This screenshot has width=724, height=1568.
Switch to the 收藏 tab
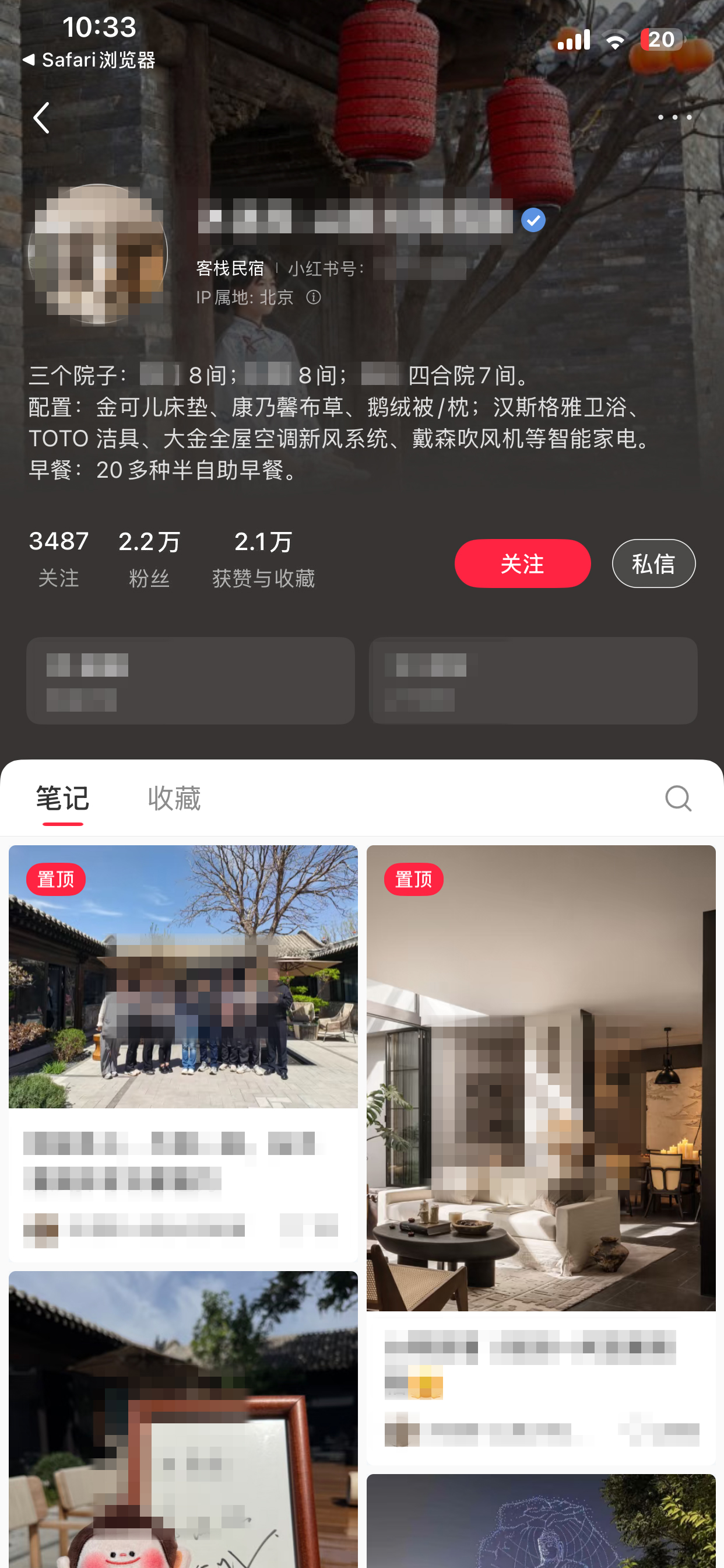pyautogui.click(x=174, y=798)
